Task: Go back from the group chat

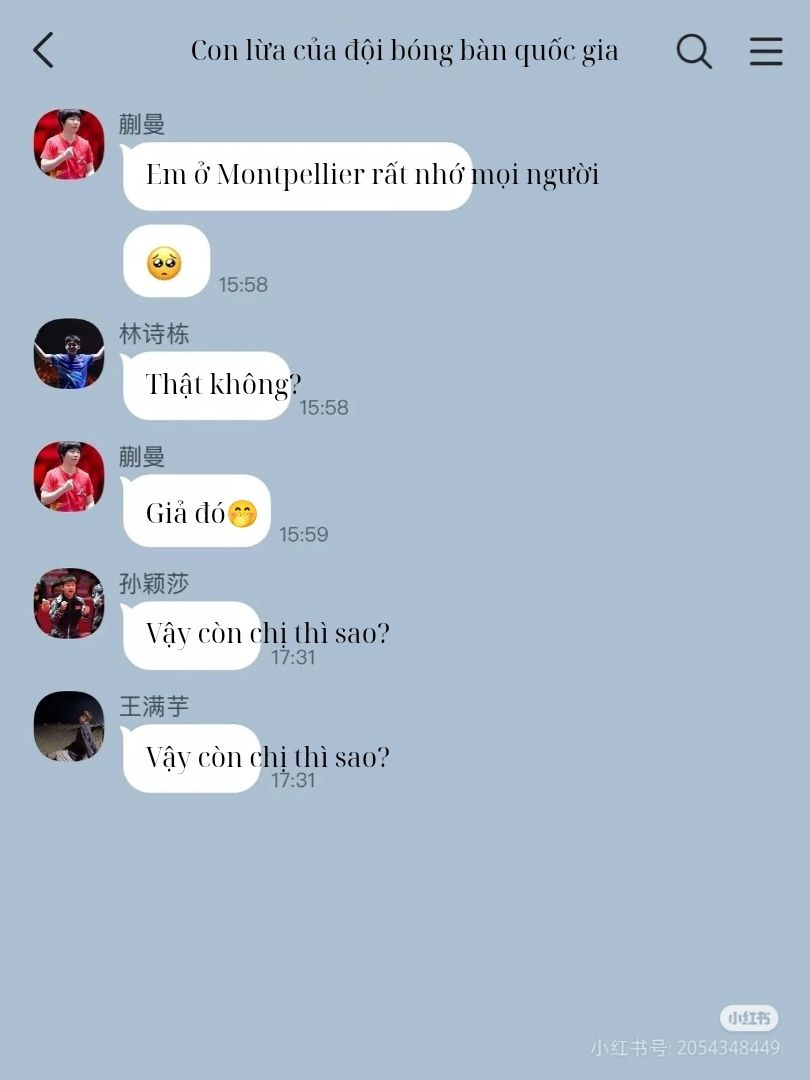Action: [43, 50]
